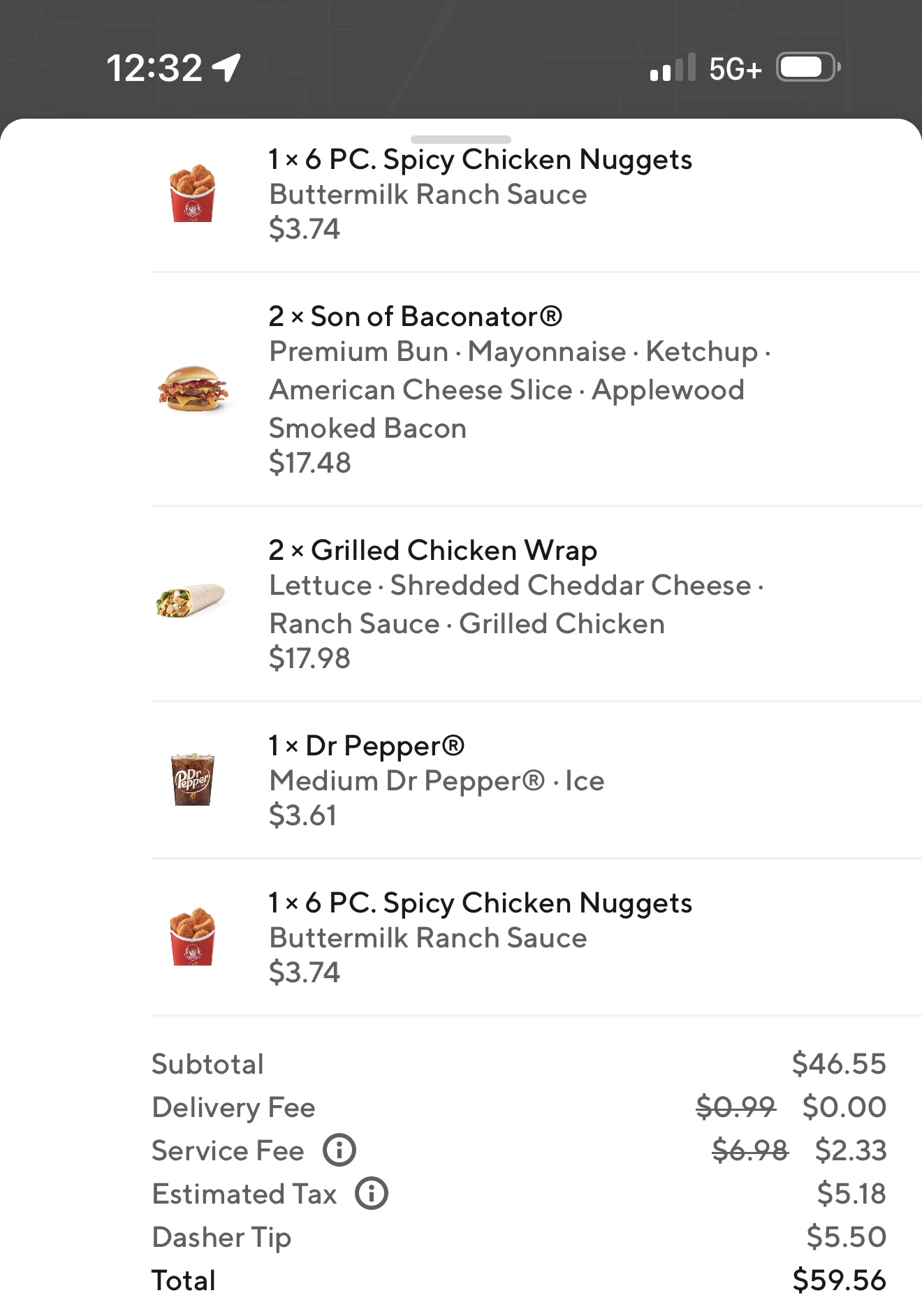Open the Service Fee info icon
This screenshot has width=922, height=1316.
click(x=339, y=1150)
